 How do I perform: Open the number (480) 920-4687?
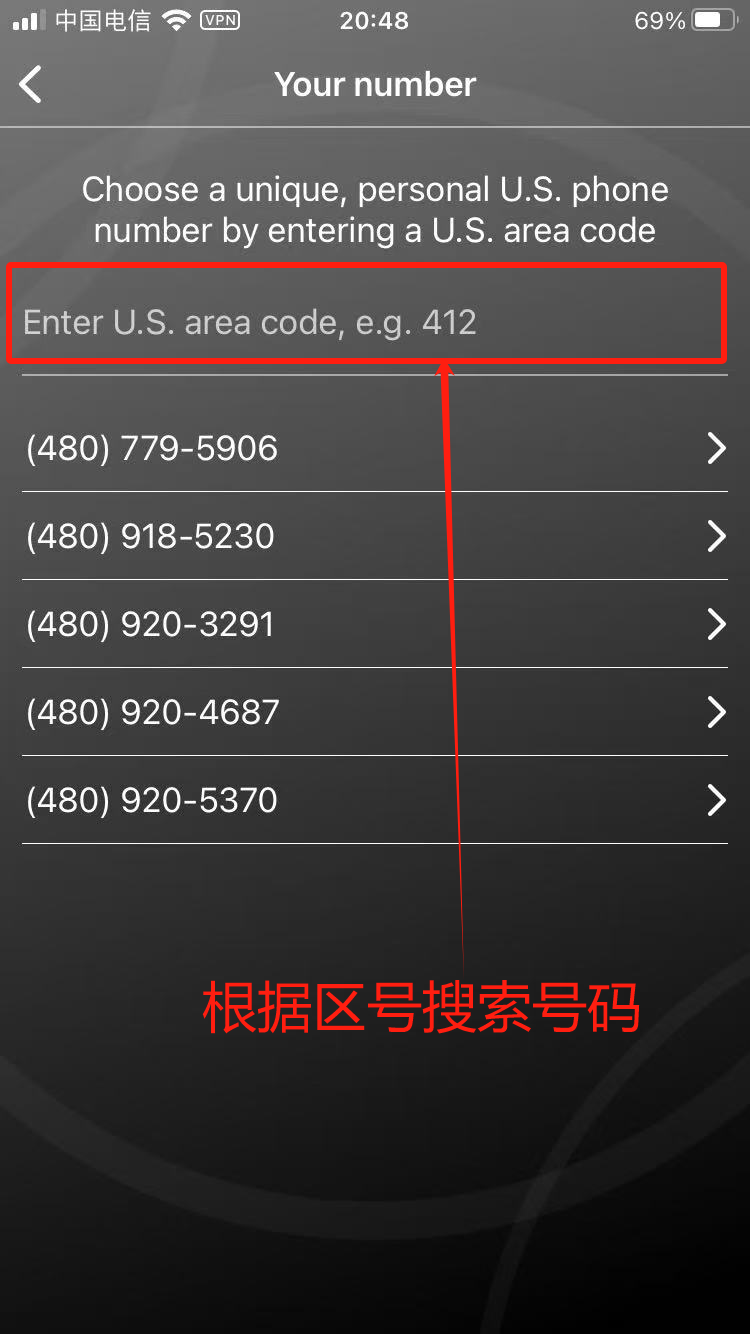374,712
